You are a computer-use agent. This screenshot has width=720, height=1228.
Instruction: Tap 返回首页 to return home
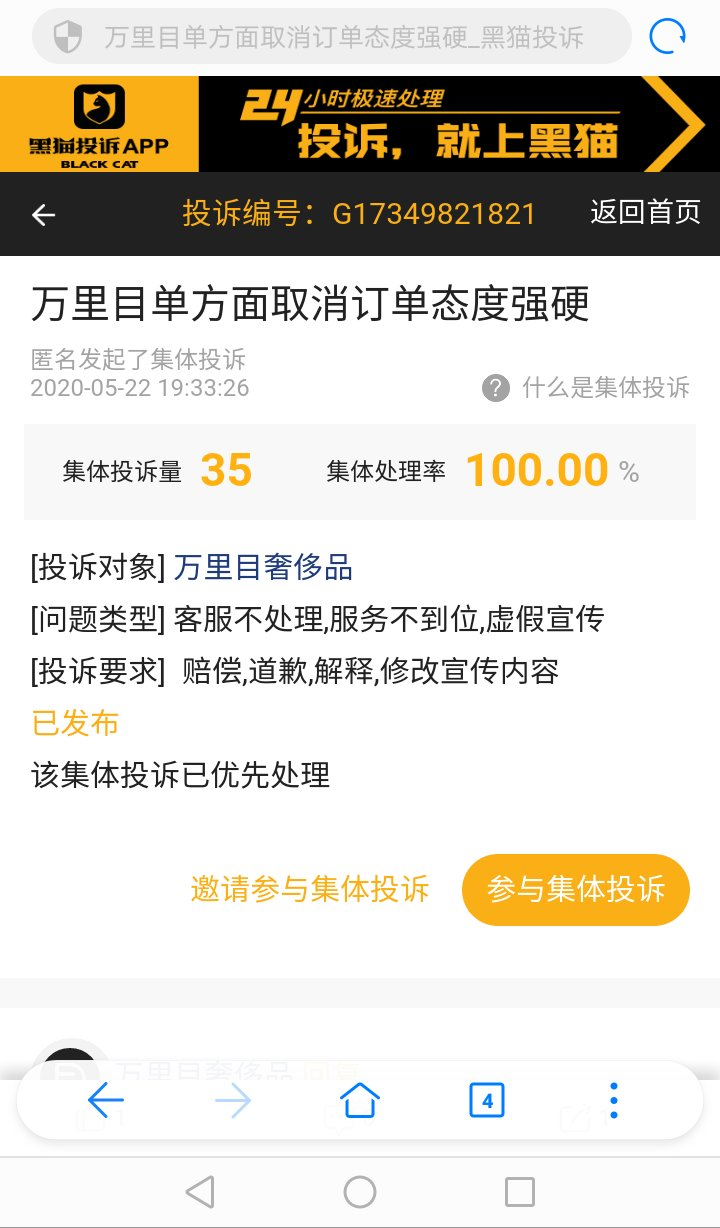(645, 212)
